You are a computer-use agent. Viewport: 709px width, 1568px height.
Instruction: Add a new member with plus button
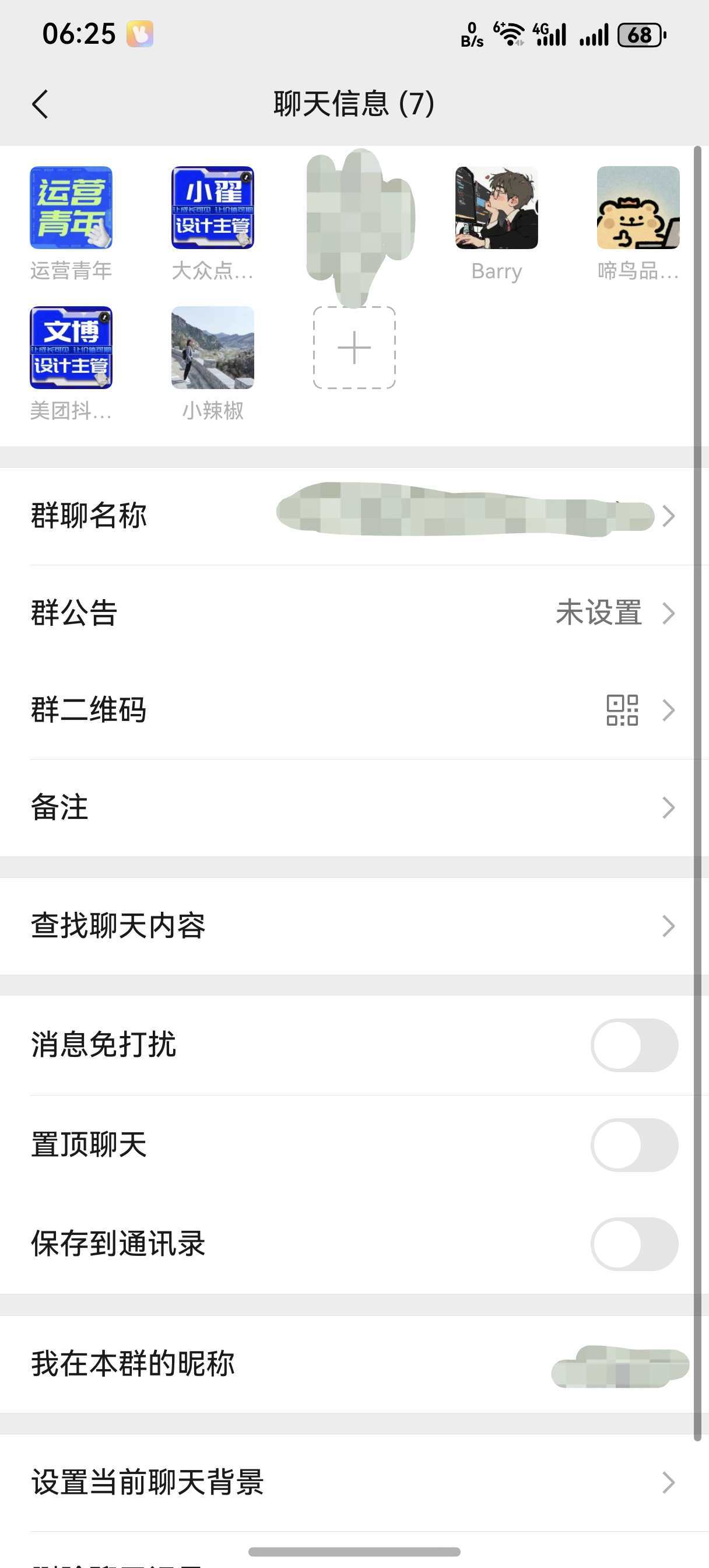[354, 348]
